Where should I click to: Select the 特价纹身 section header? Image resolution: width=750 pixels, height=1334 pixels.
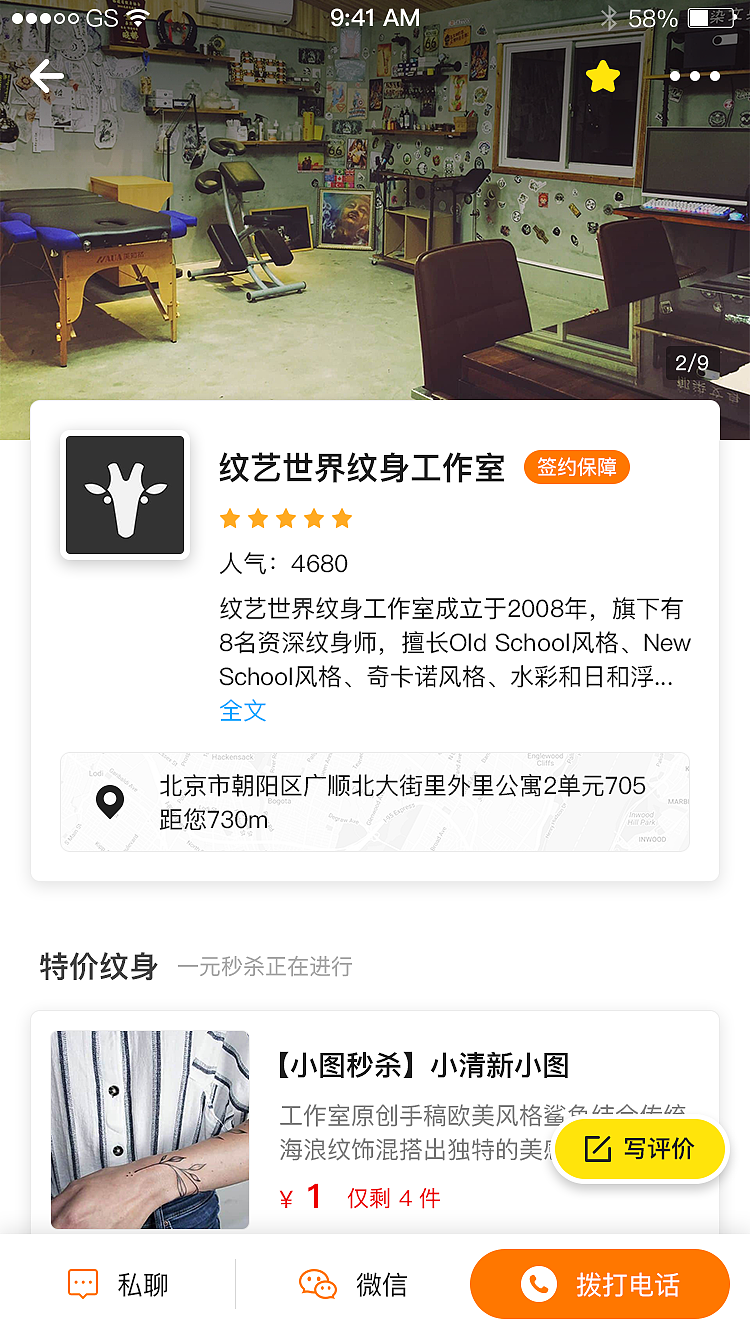point(97,967)
